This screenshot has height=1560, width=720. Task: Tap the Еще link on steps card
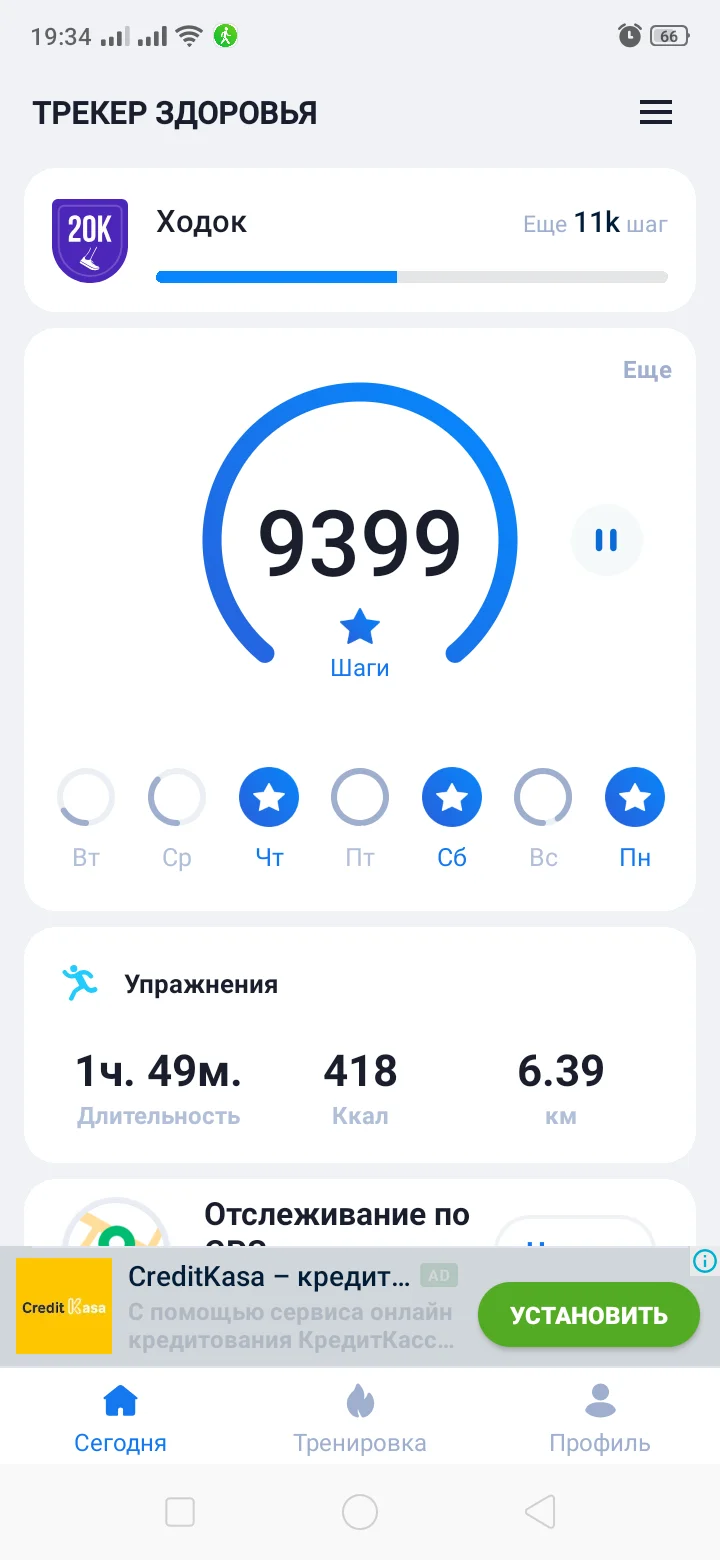click(x=647, y=370)
